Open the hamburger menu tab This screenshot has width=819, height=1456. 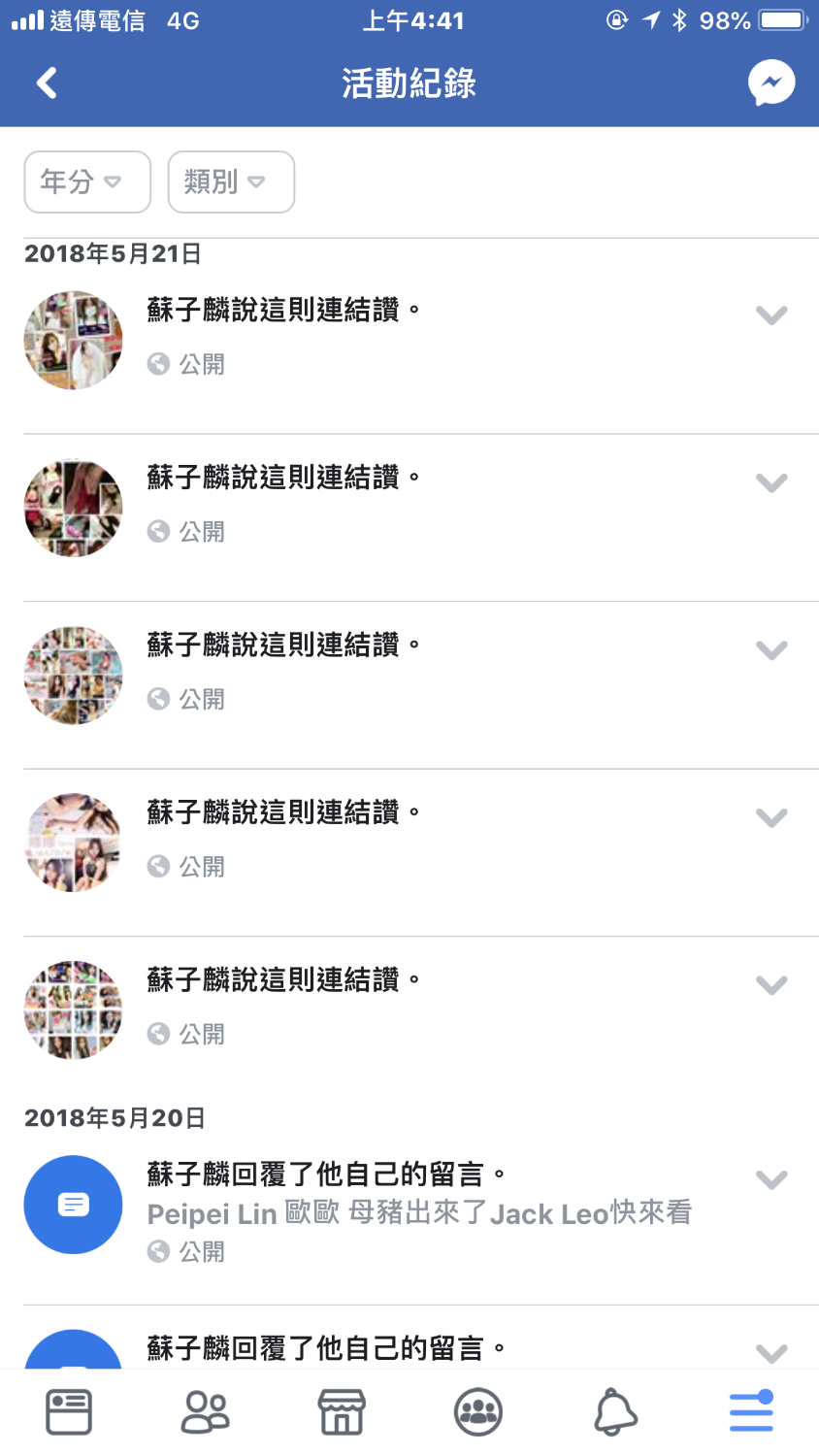pos(751,1412)
